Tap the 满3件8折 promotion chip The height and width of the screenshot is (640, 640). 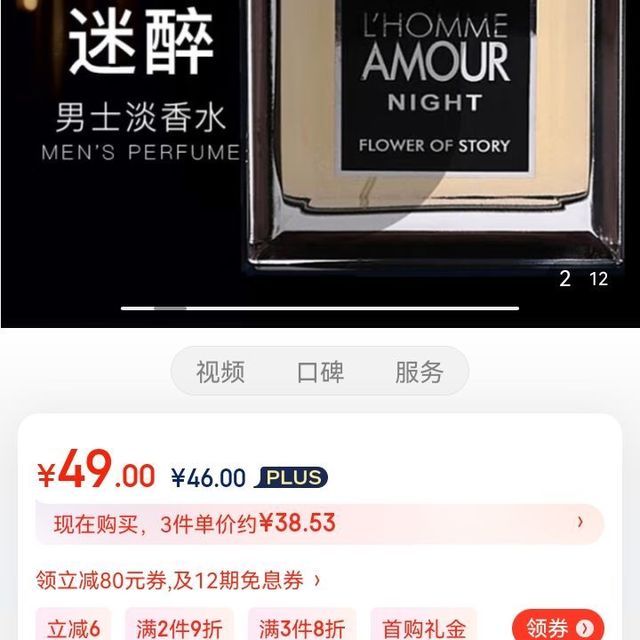(302, 627)
